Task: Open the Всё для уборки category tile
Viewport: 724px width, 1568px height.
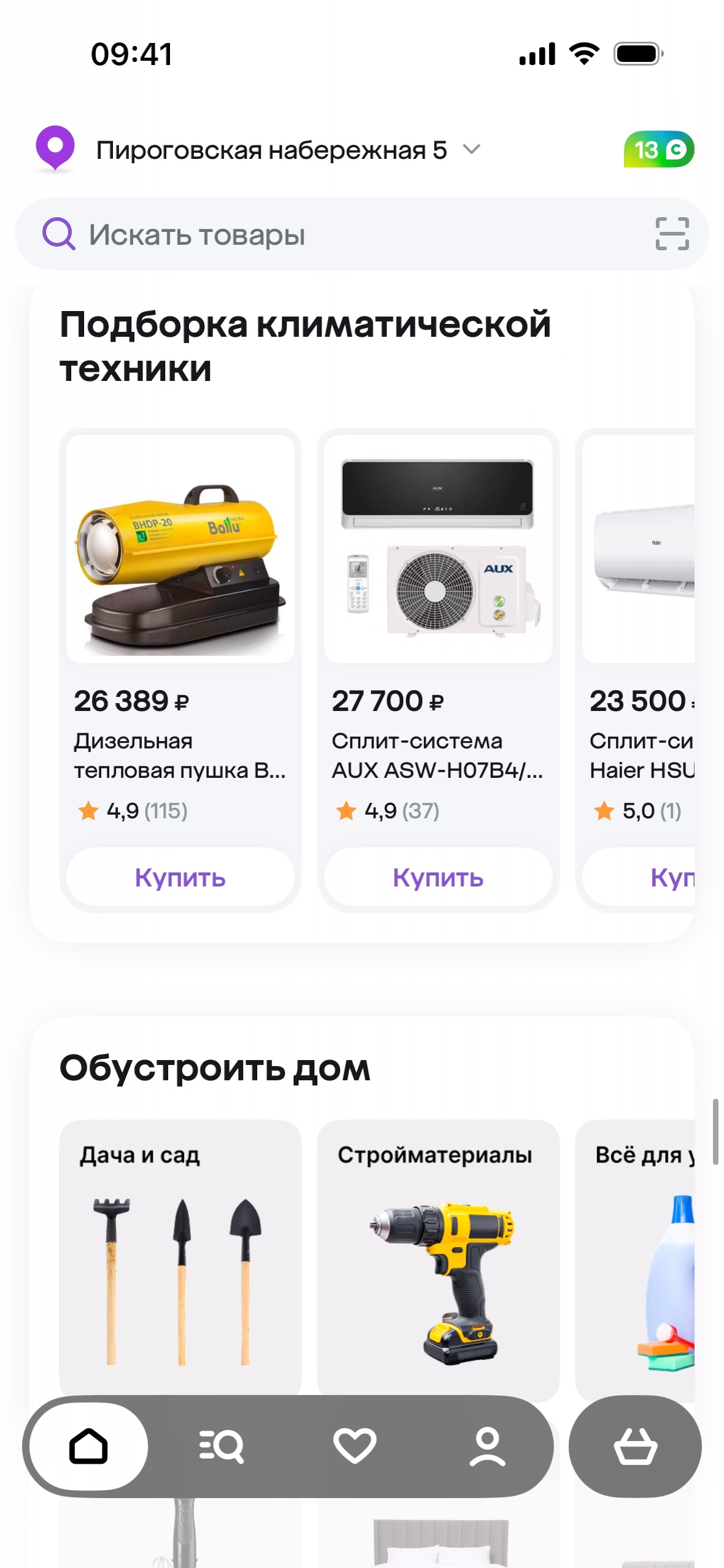Action: click(638, 1258)
